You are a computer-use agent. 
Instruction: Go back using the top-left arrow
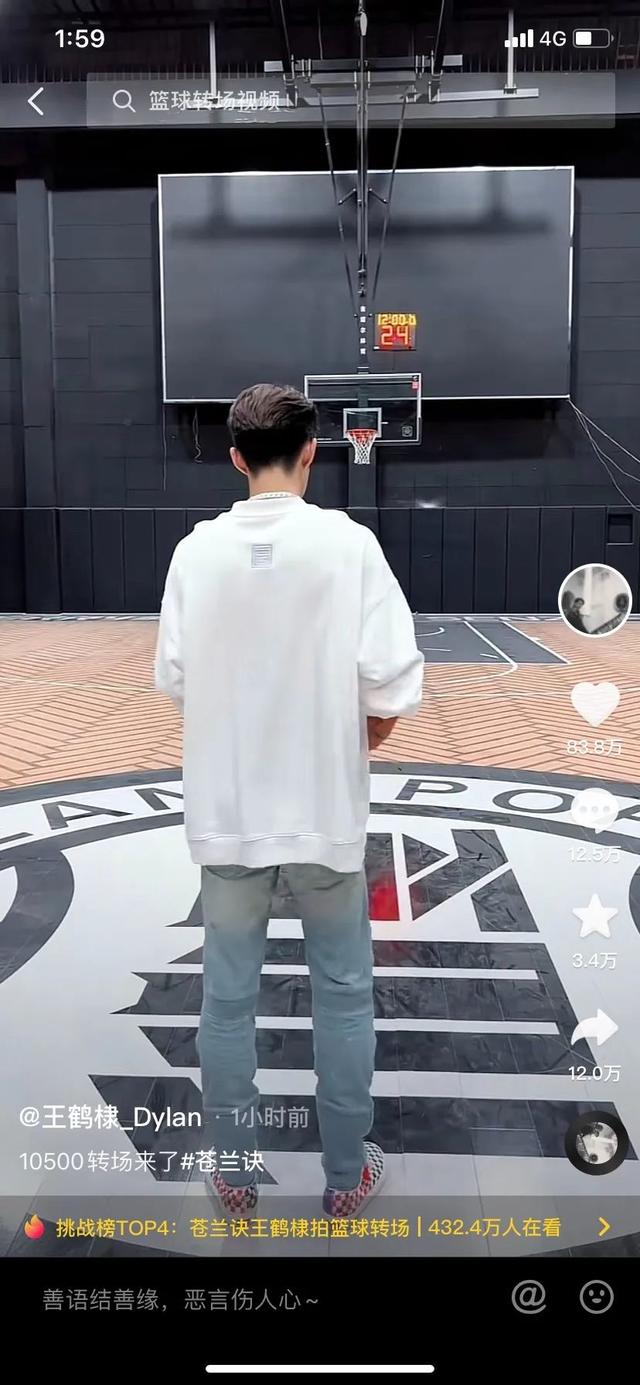36,101
